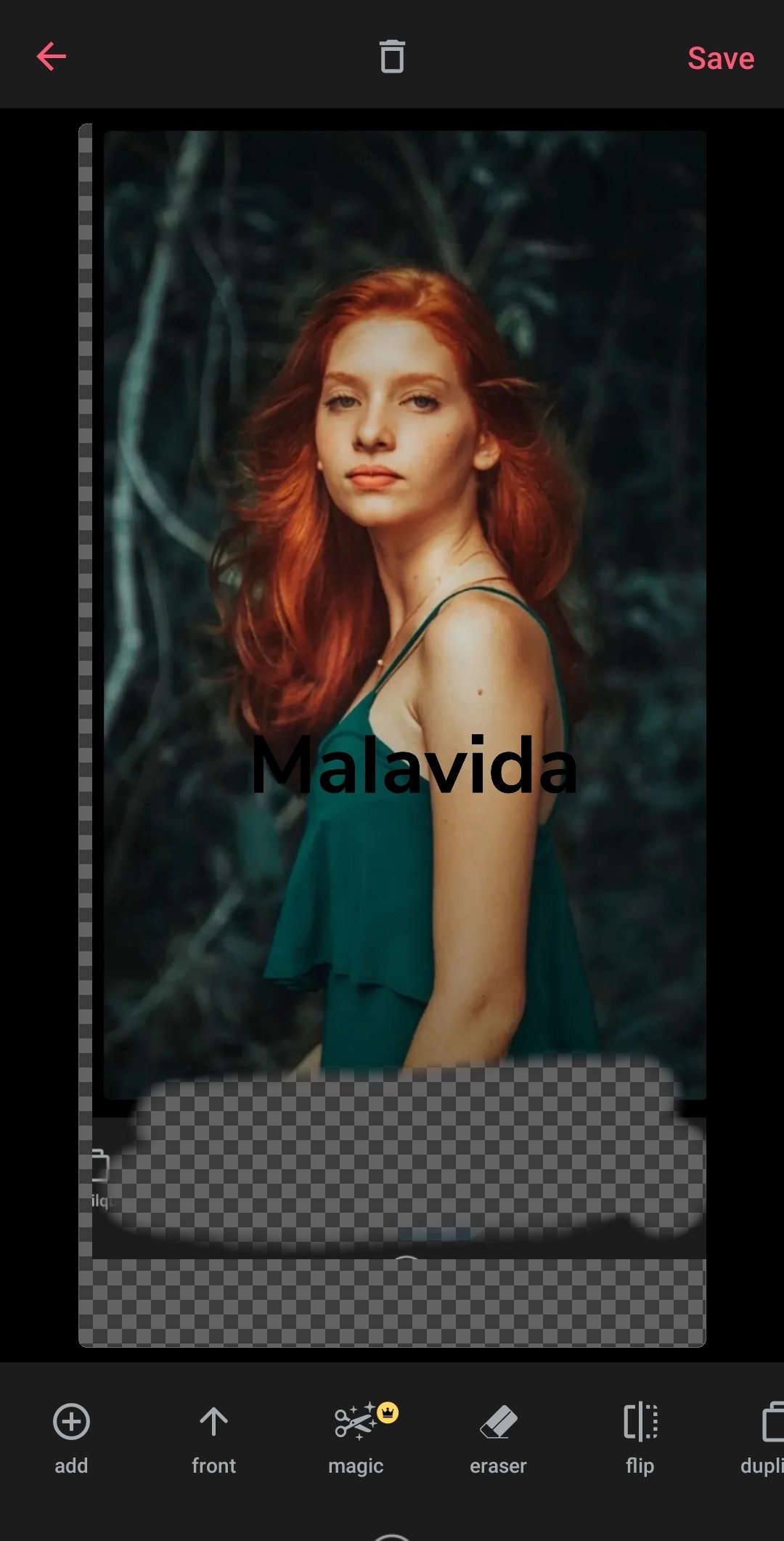Save the edited image
Image resolution: width=784 pixels, height=1541 pixels.
pyautogui.click(x=720, y=58)
